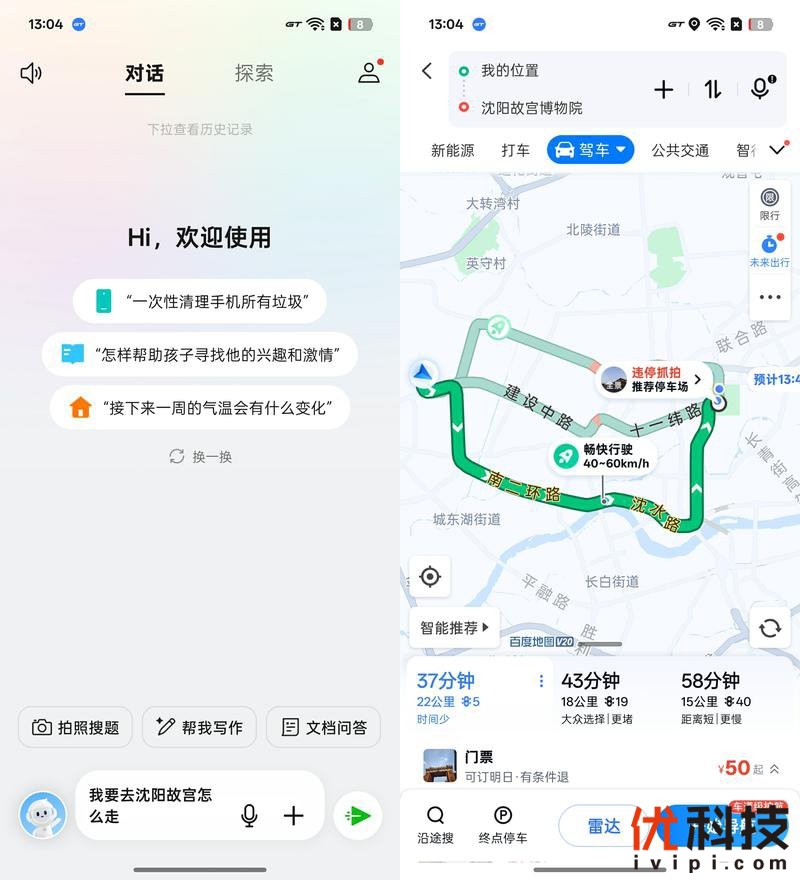Open 沿途搜 search along route

(436, 825)
